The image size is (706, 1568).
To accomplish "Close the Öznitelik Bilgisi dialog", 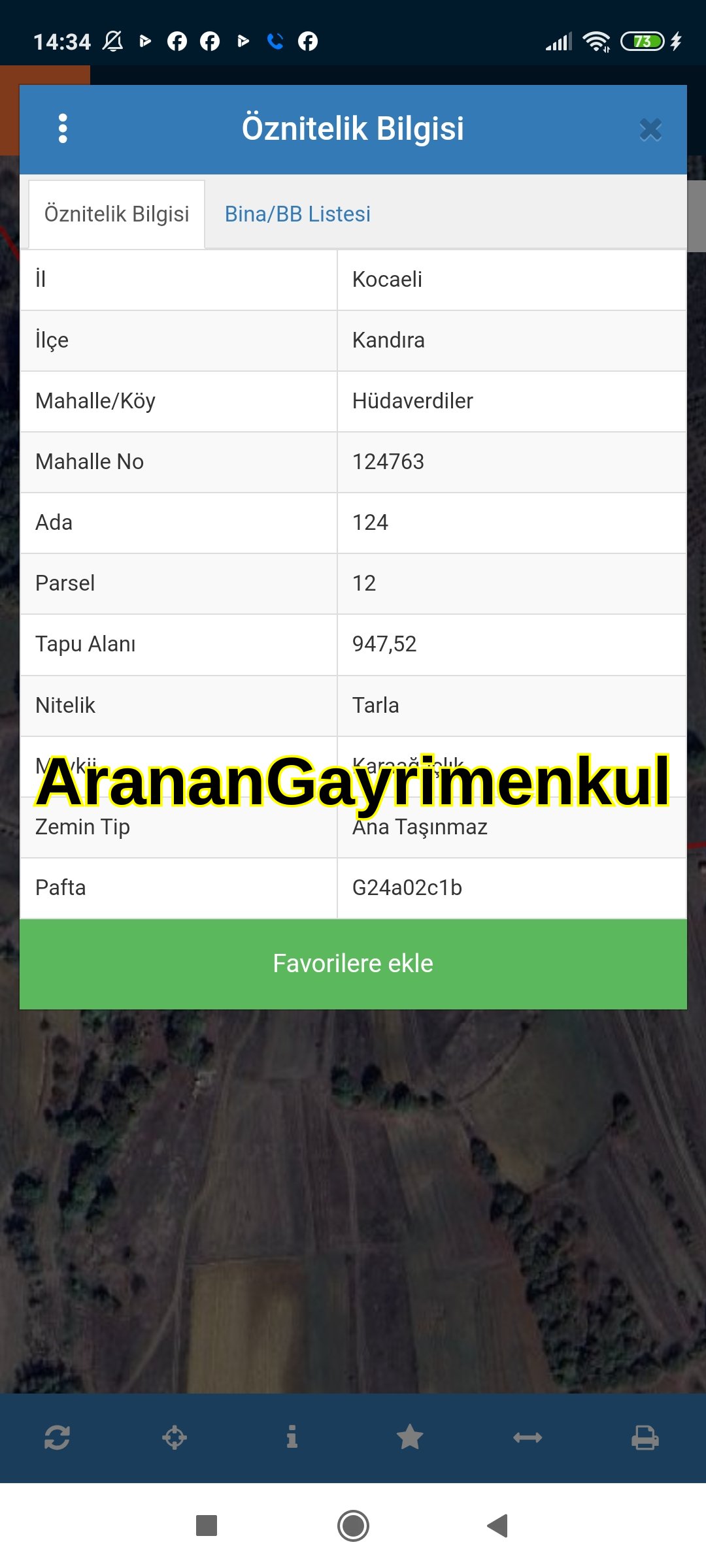I will [x=650, y=129].
